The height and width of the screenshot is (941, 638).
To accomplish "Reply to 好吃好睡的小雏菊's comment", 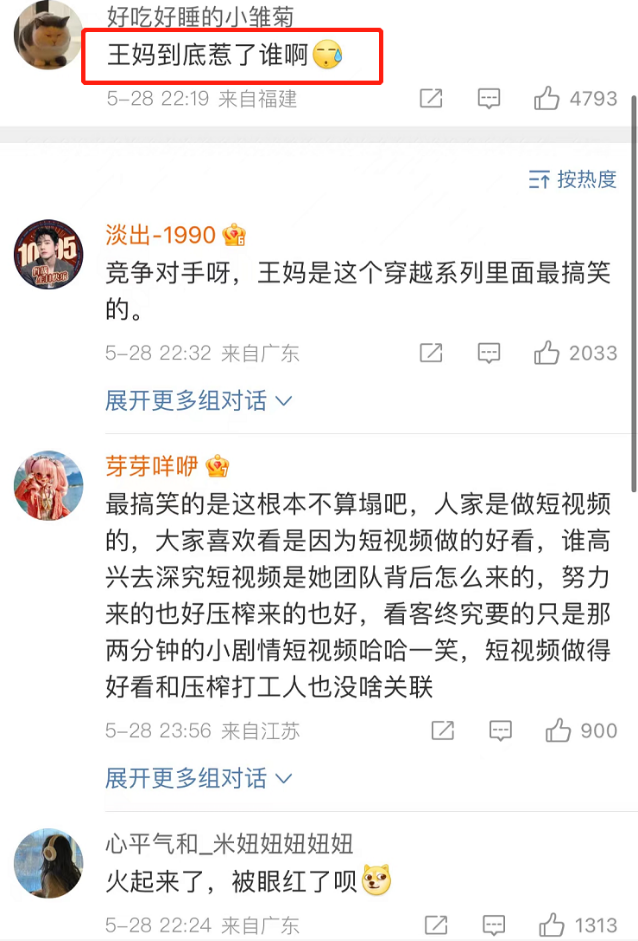I will (x=488, y=99).
